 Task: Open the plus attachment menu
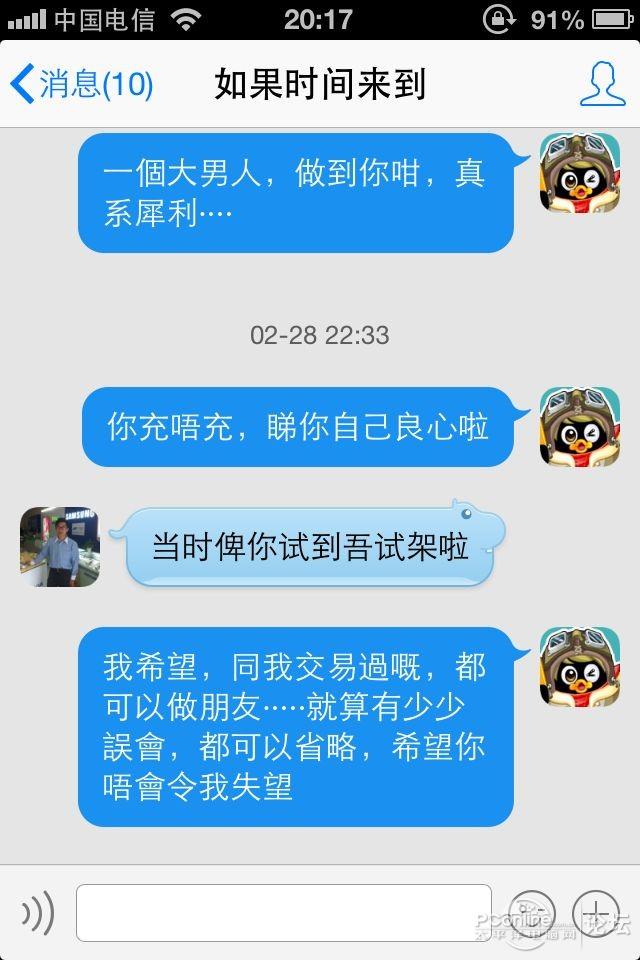(x=594, y=912)
